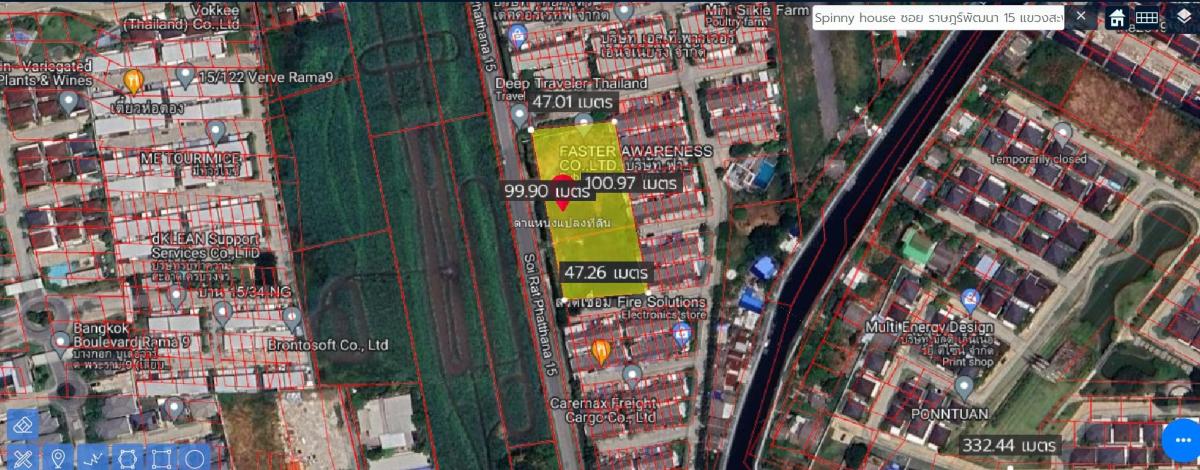This screenshot has width=1200, height=470.
Task: Tap the crossed pencil and ruler tool
Action: [x=23, y=458]
